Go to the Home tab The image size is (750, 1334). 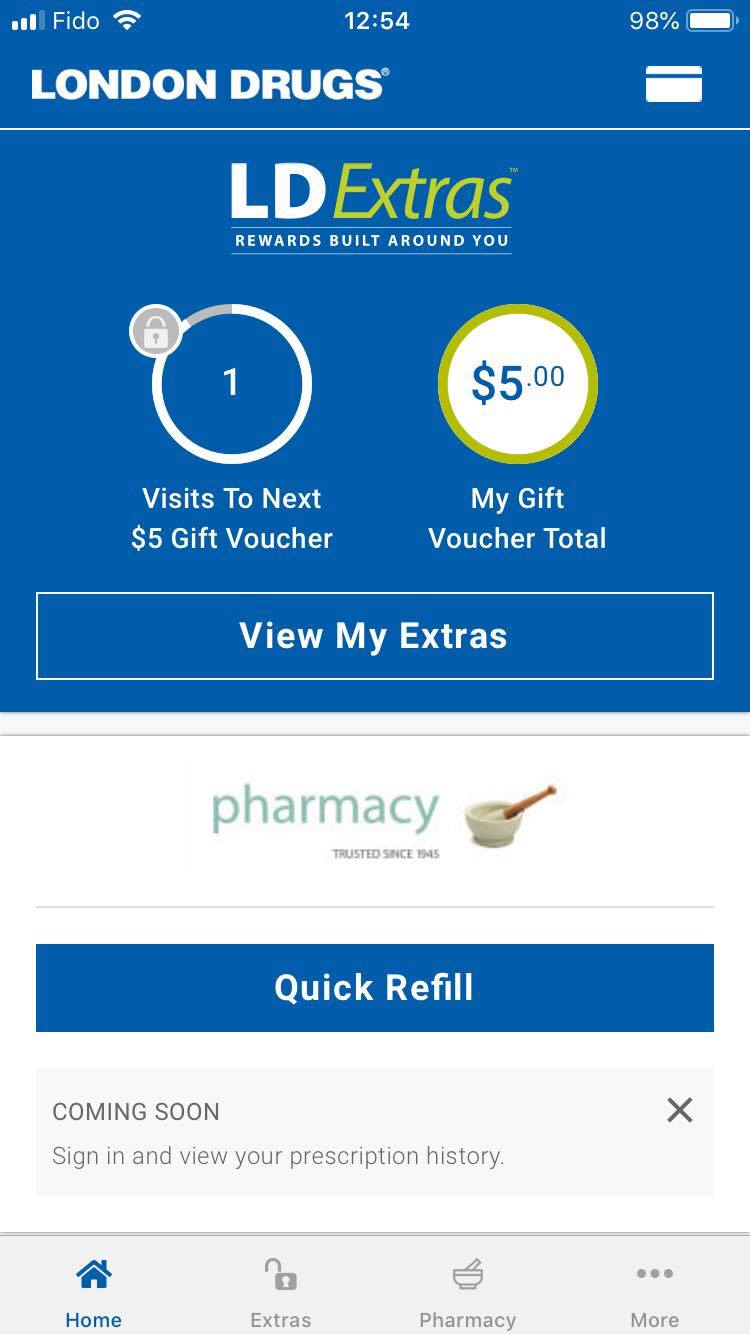94,1294
